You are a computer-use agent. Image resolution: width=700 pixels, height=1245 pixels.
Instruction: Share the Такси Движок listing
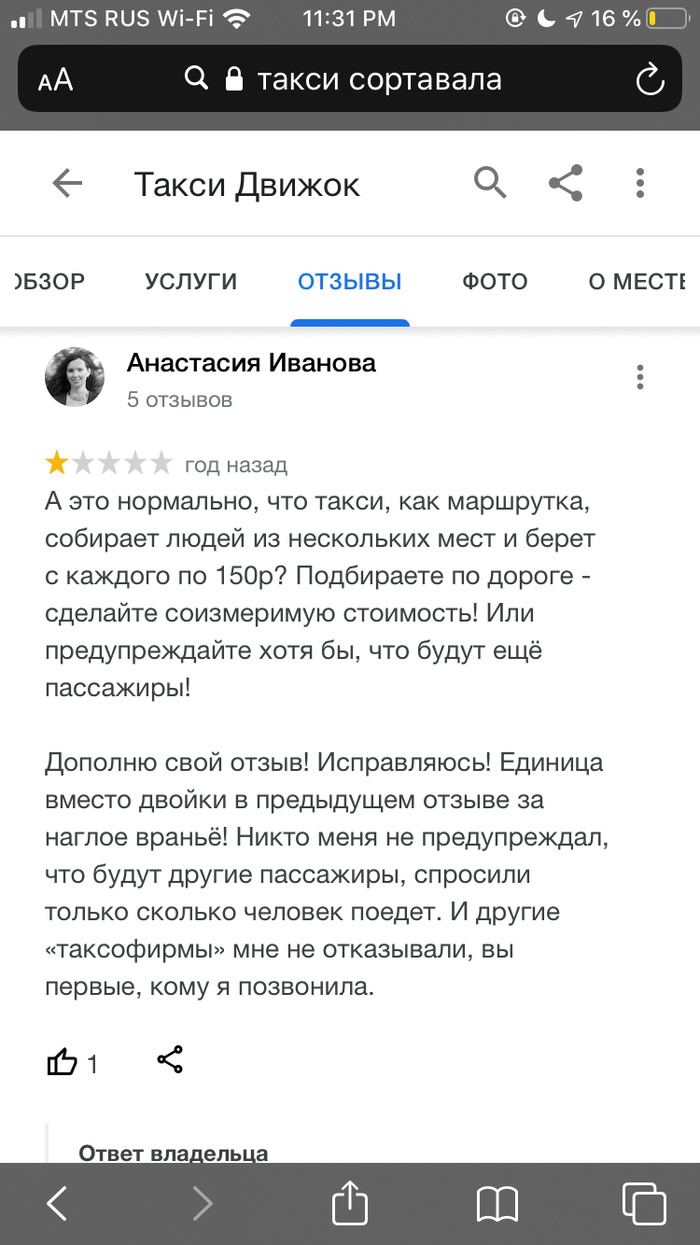coord(566,183)
